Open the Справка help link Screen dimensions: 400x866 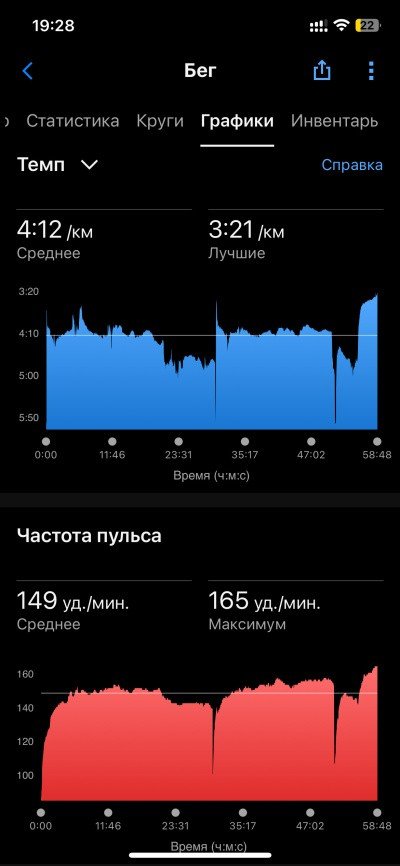(352, 165)
